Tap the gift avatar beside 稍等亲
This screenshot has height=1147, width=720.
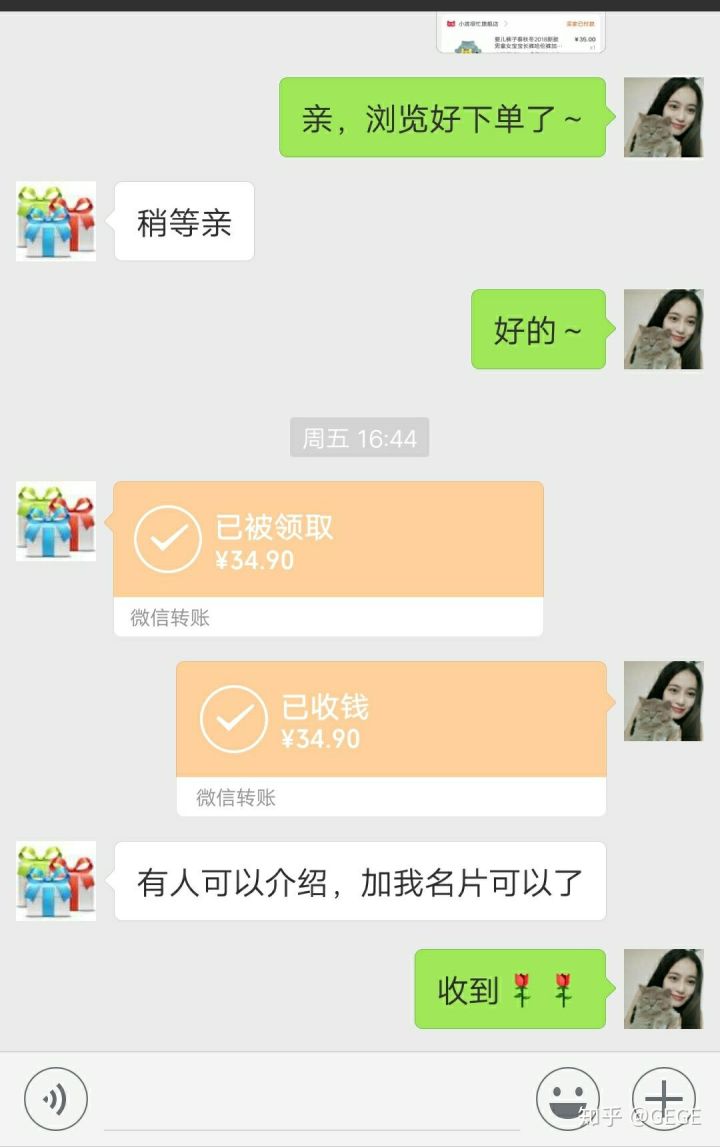point(56,221)
